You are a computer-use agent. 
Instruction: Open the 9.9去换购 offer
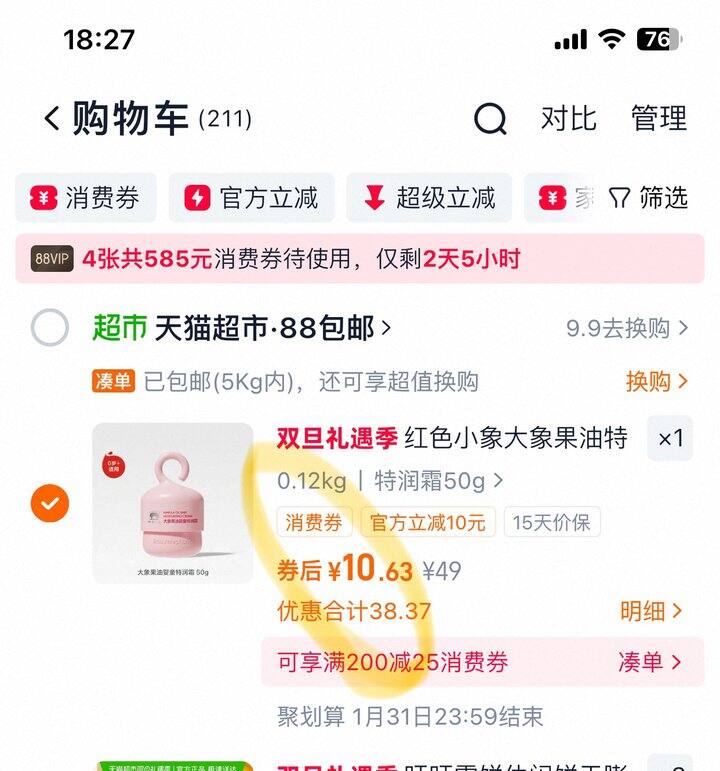tap(627, 328)
